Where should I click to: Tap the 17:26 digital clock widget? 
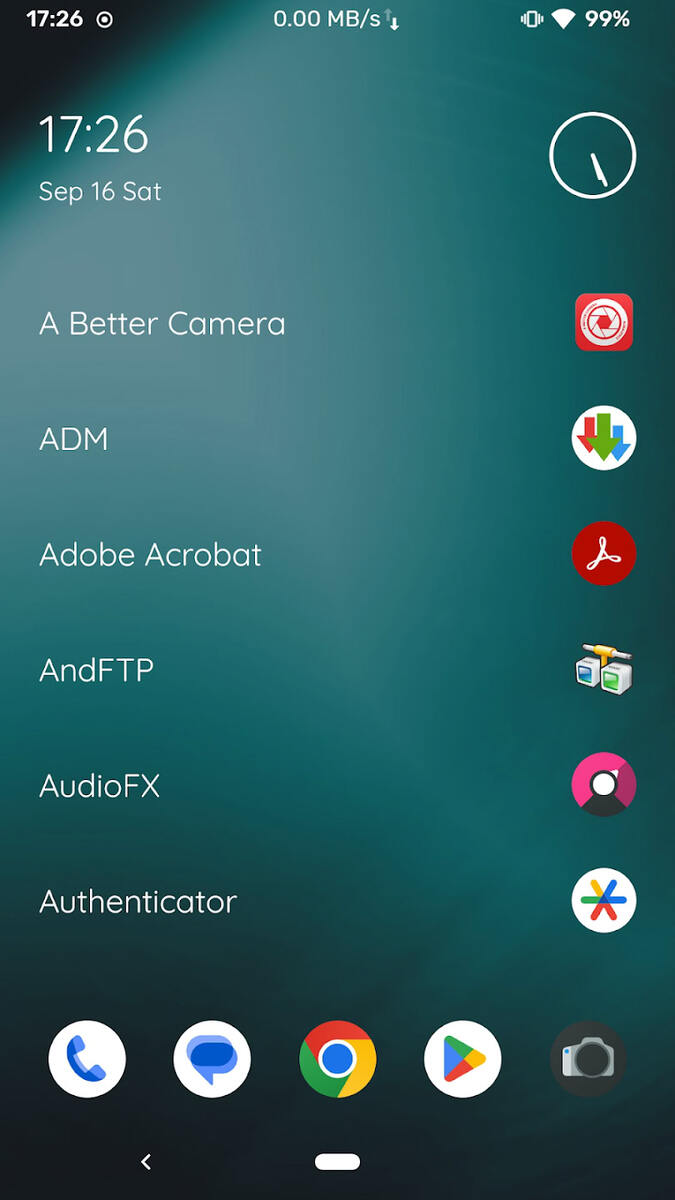pyautogui.click(x=94, y=135)
